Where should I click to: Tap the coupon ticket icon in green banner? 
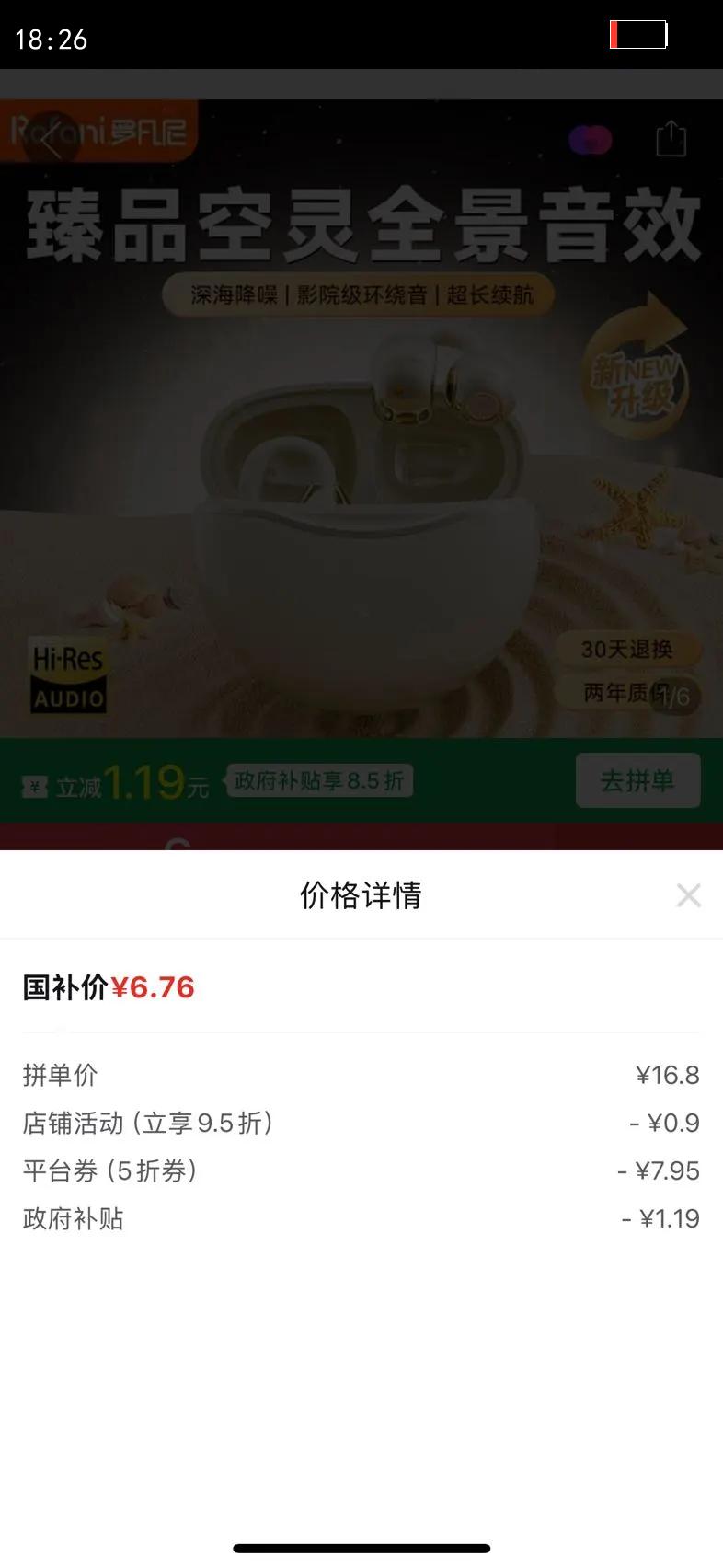(x=34, y=784)
